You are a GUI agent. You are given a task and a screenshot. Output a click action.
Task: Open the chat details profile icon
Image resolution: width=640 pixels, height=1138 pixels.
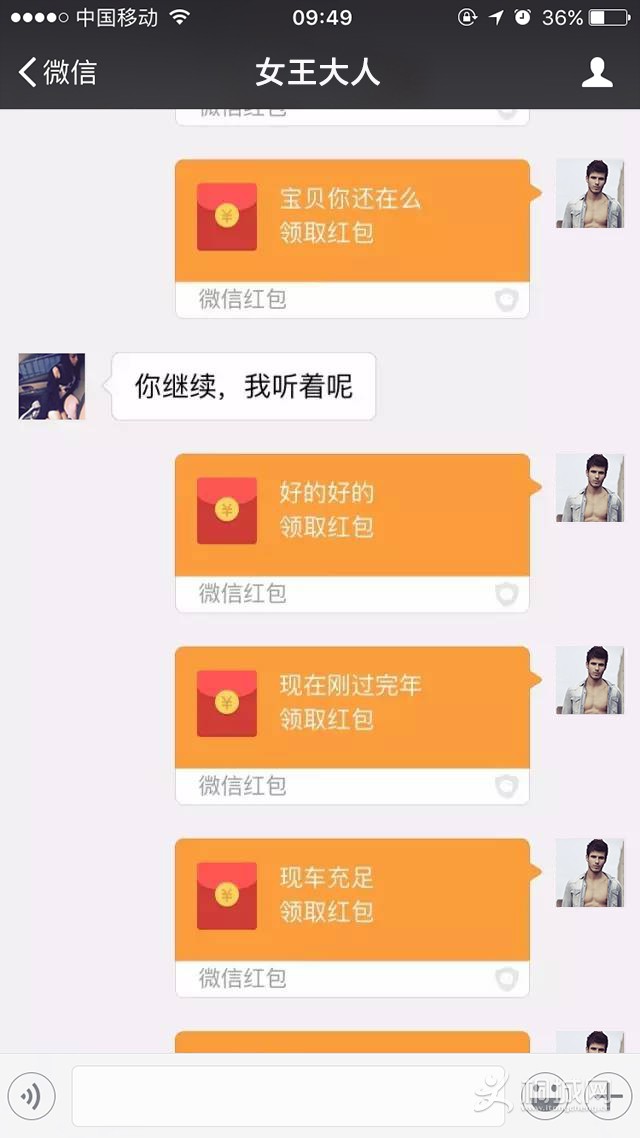(x=597, y=72)
